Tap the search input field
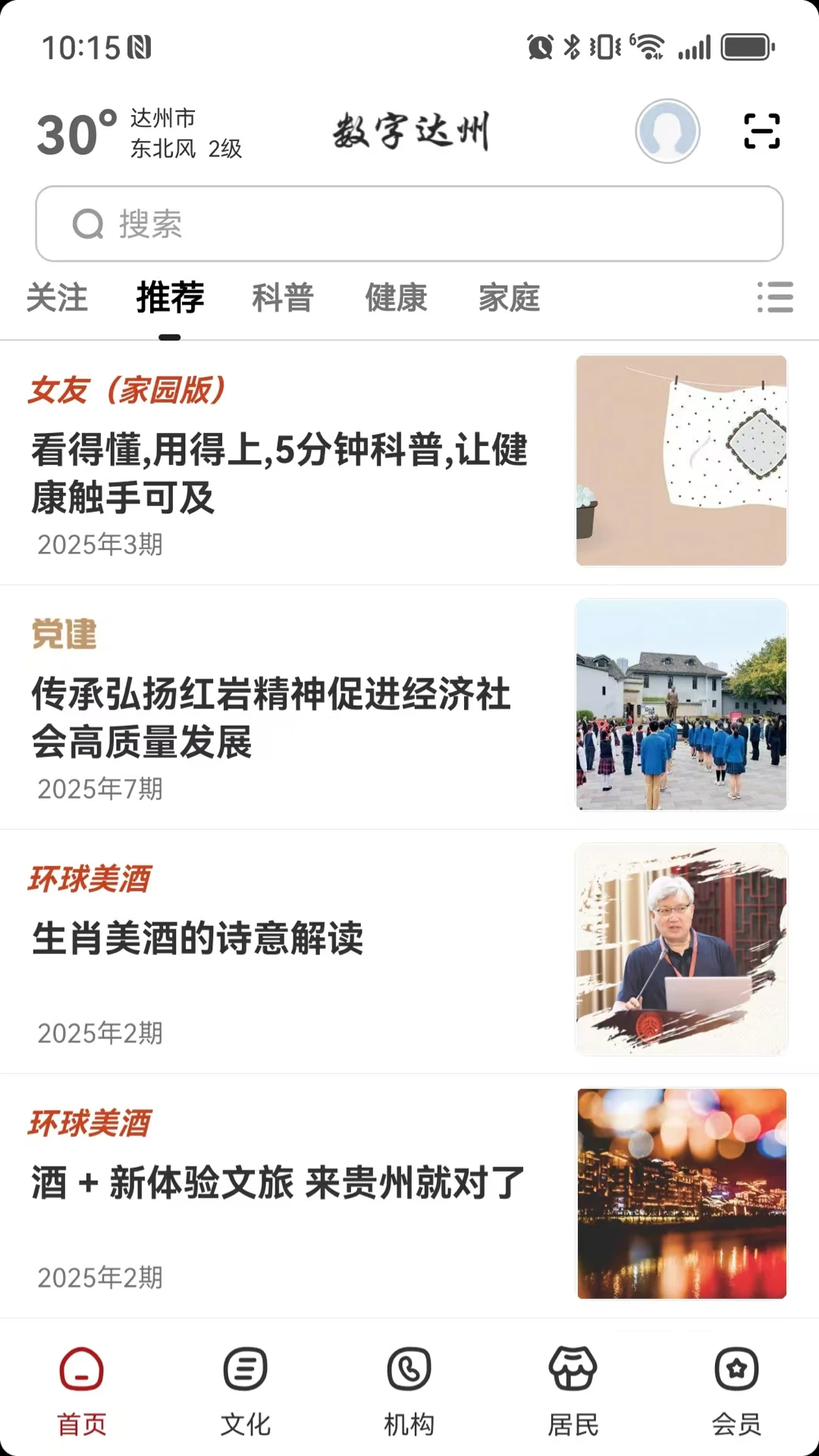This screenshot has height=1456, width=819. 409,224
